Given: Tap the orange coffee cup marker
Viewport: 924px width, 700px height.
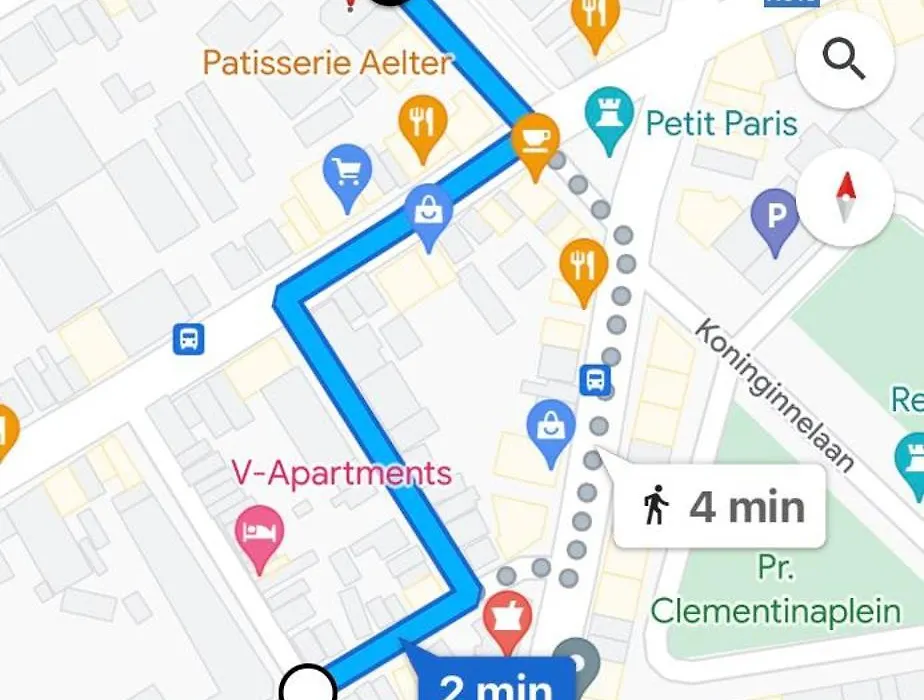Looking at the screenshot, I should (x=535, y=139).
